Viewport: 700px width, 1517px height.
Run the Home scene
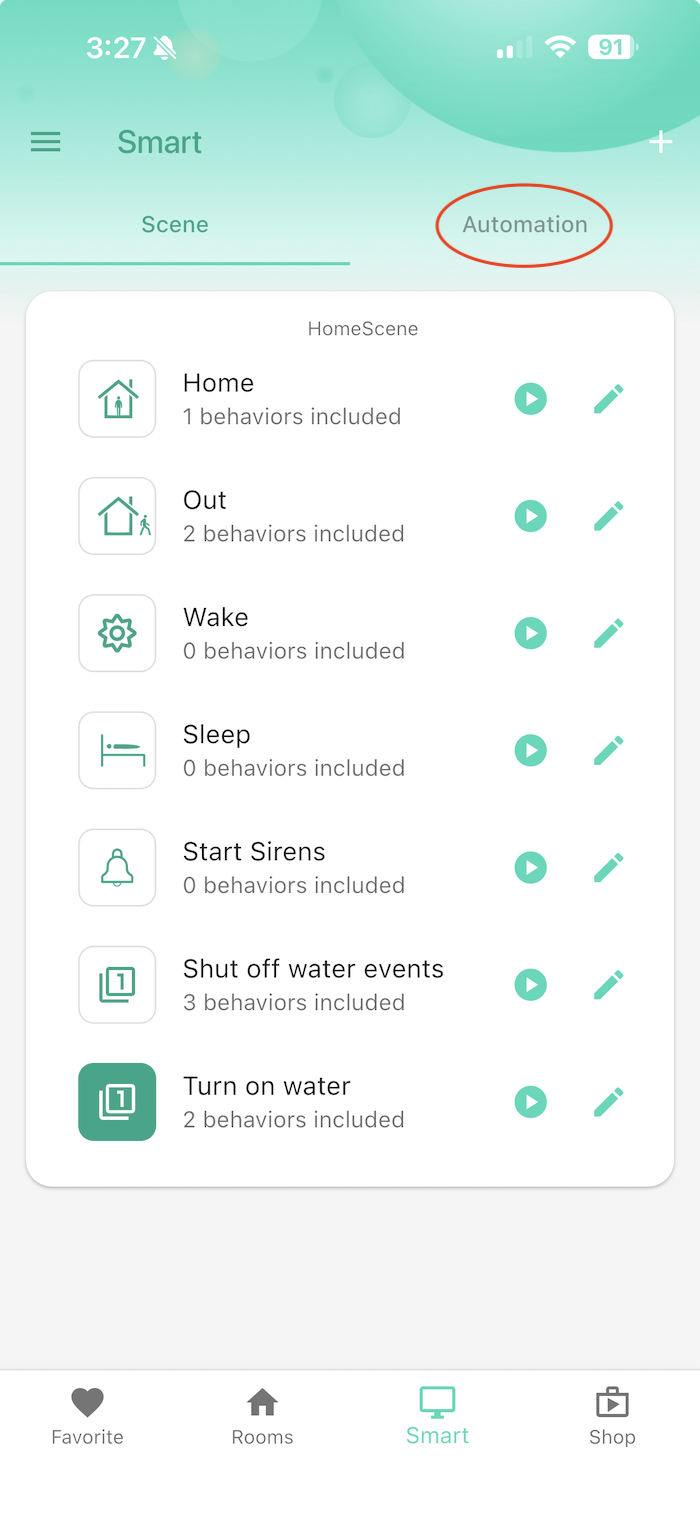coord(530,399)
